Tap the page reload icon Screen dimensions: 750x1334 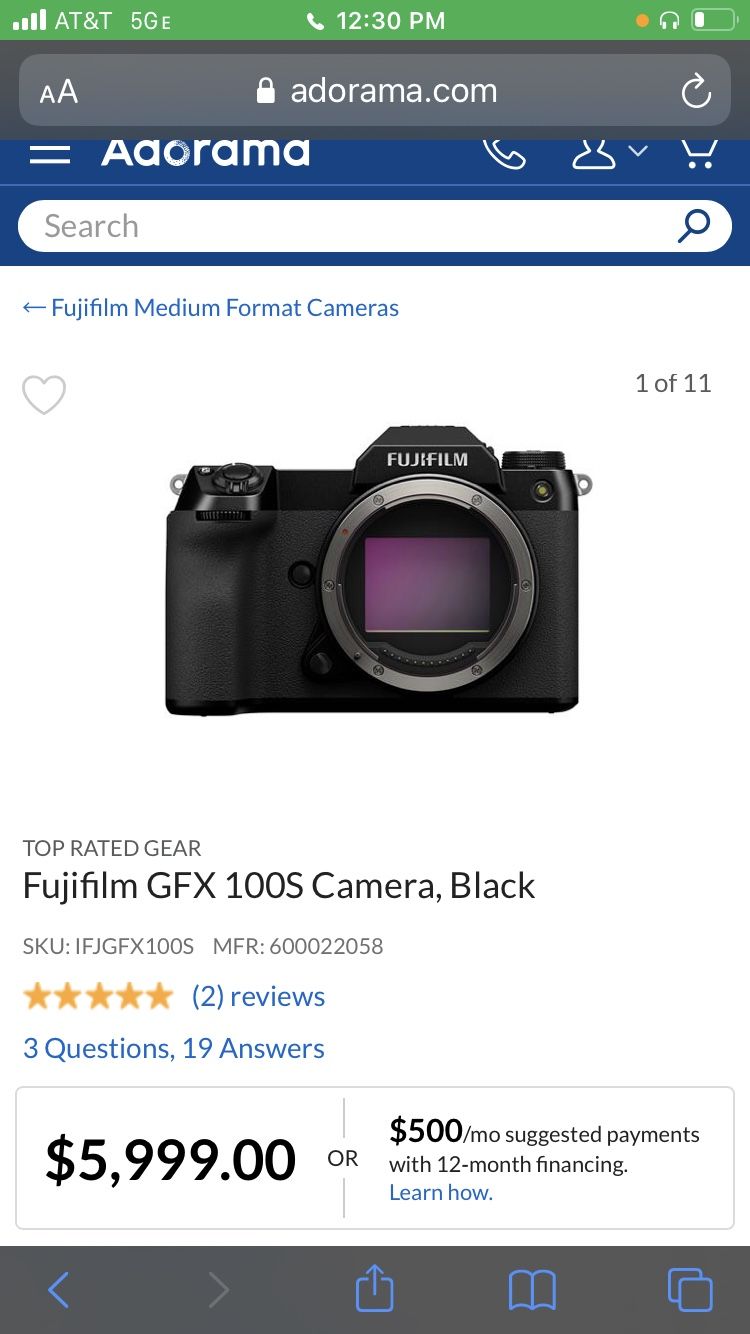pos(695,91)
